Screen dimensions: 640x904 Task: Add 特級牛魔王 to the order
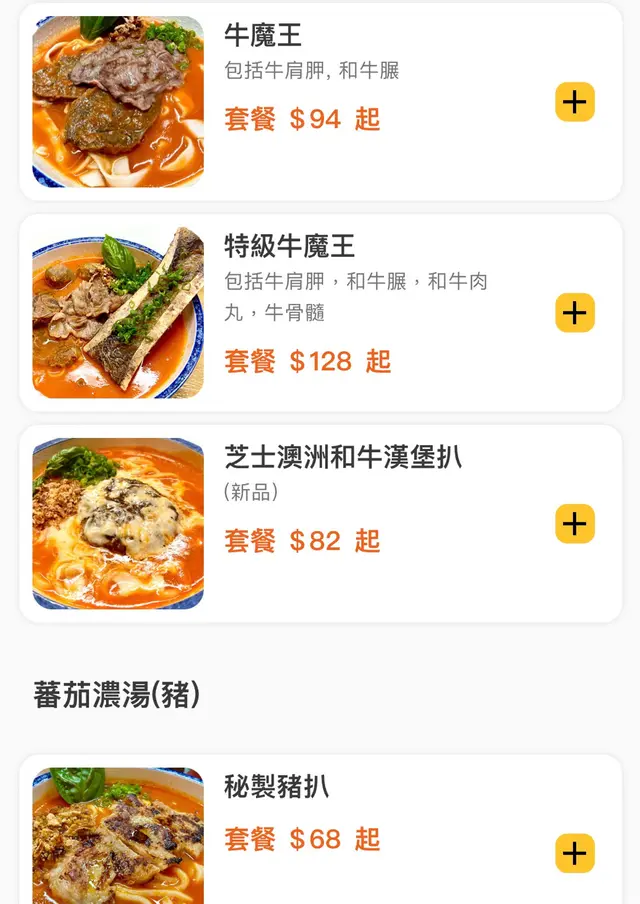tap(574, 313)
